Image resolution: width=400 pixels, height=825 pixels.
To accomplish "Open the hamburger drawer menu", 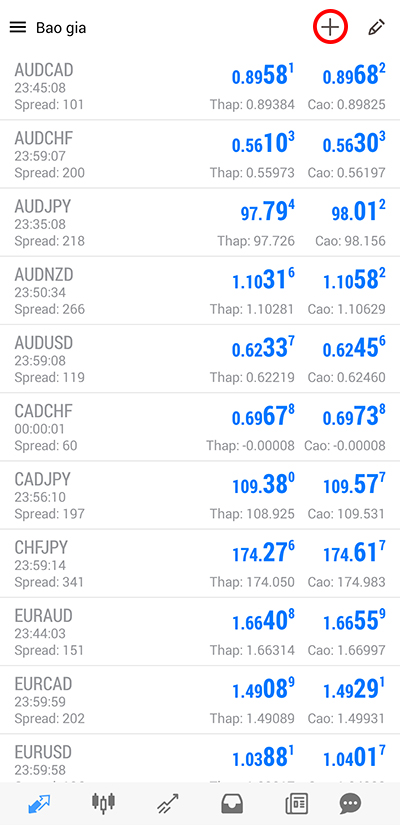I will (x=18, y=27).
